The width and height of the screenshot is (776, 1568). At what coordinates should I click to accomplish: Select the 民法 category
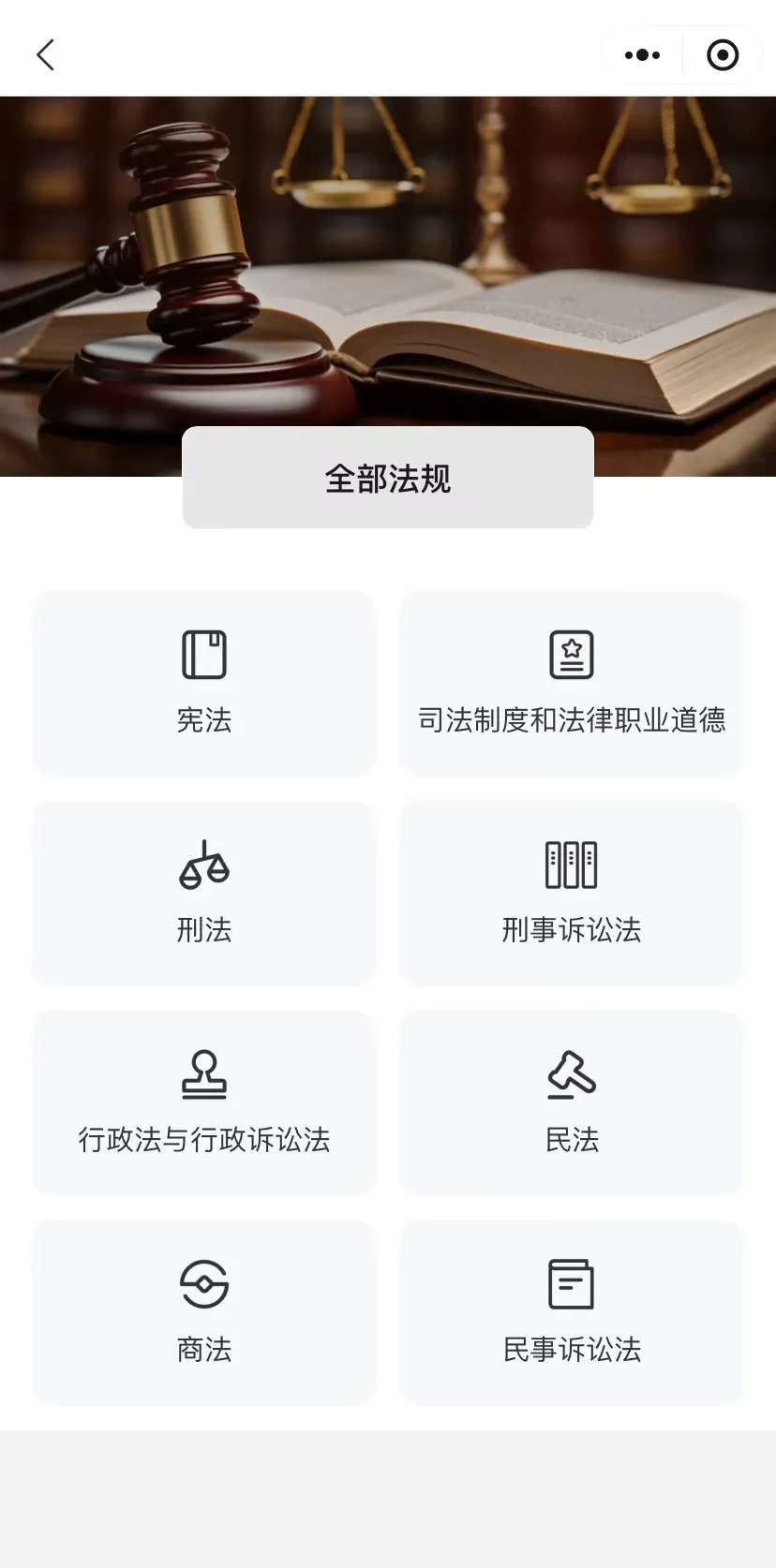coord(572,1102)
